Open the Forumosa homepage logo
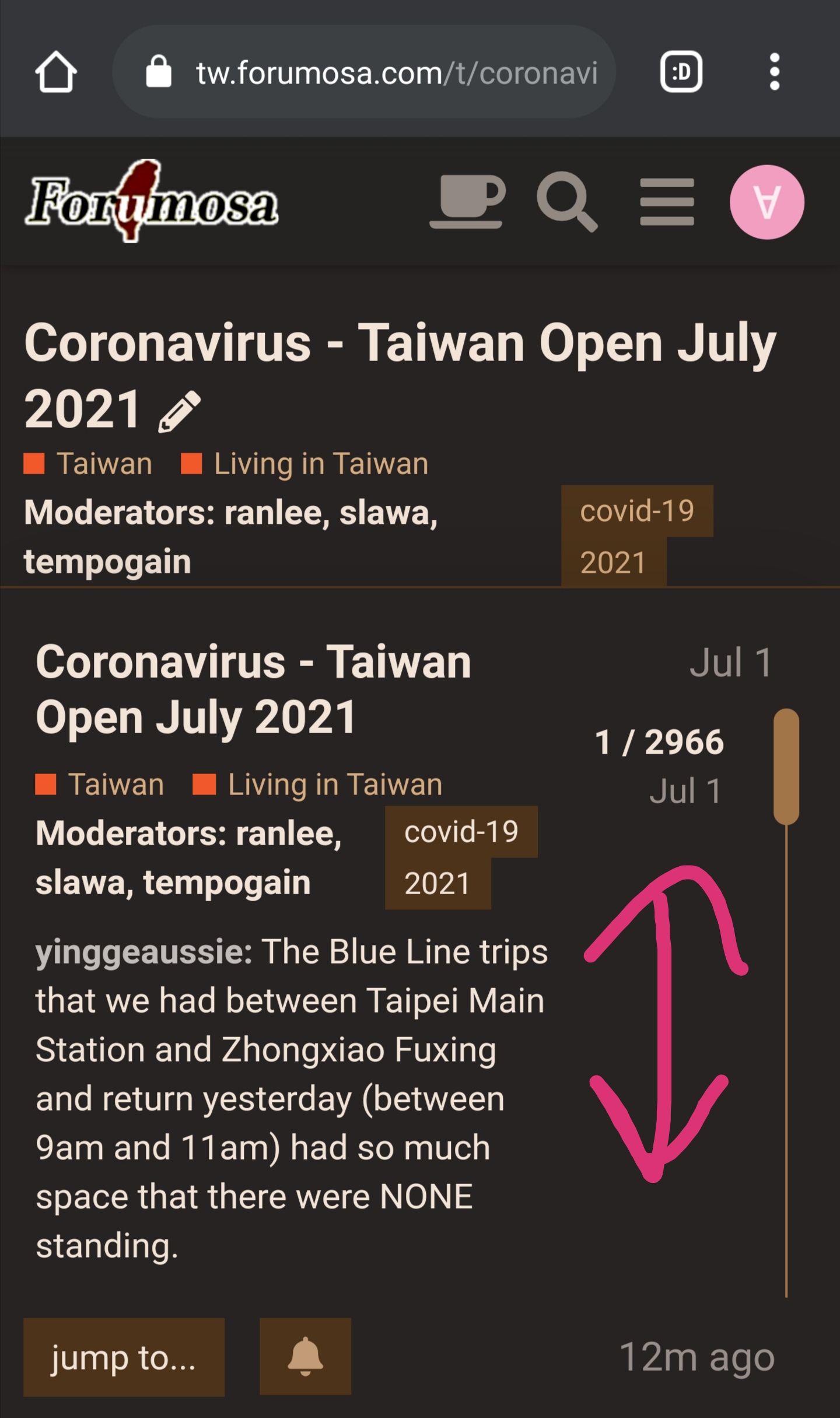The image size is (840, 1418). (152, 201)
